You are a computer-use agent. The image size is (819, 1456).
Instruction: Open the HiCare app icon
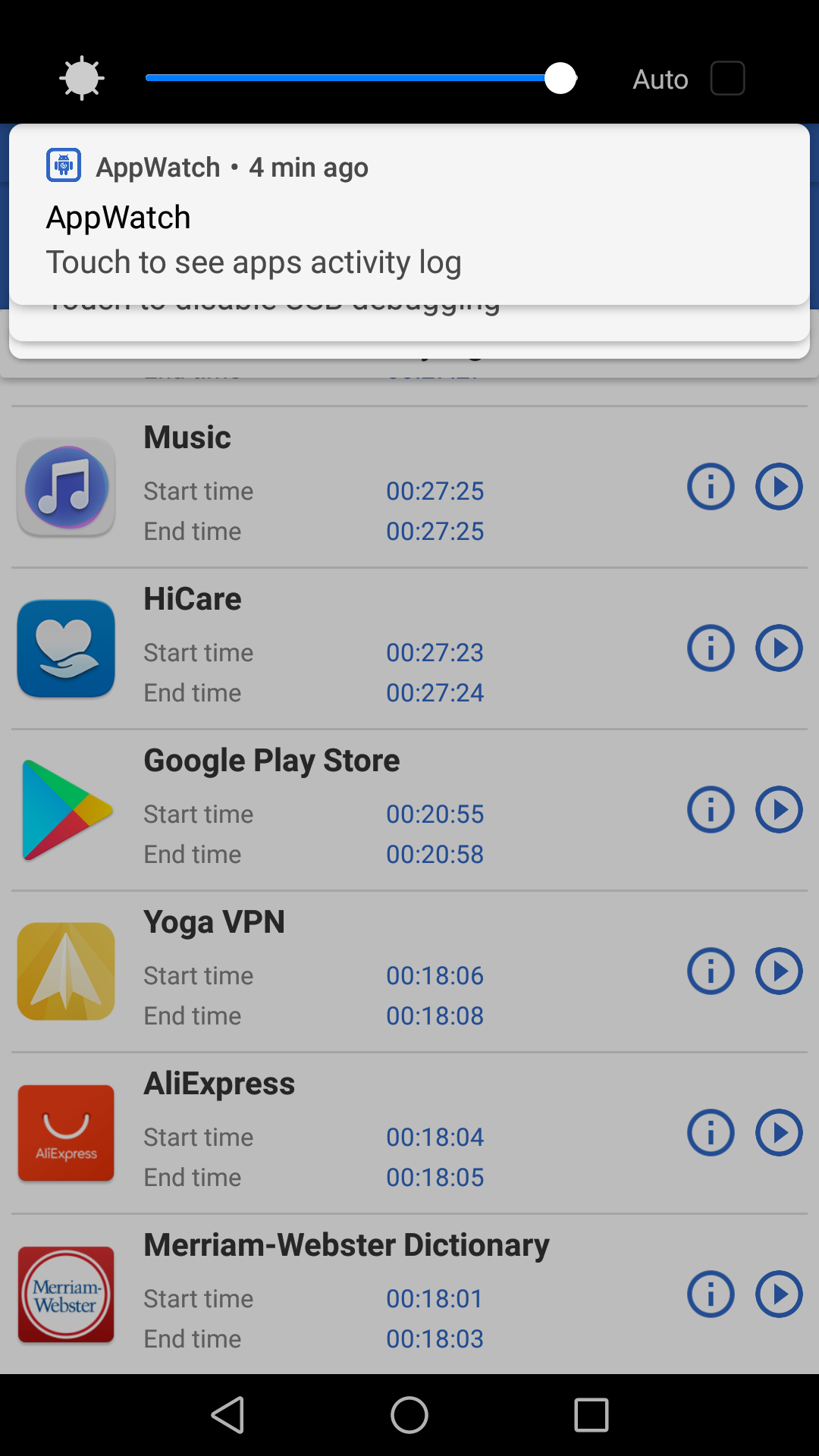[x=66, y=648]
